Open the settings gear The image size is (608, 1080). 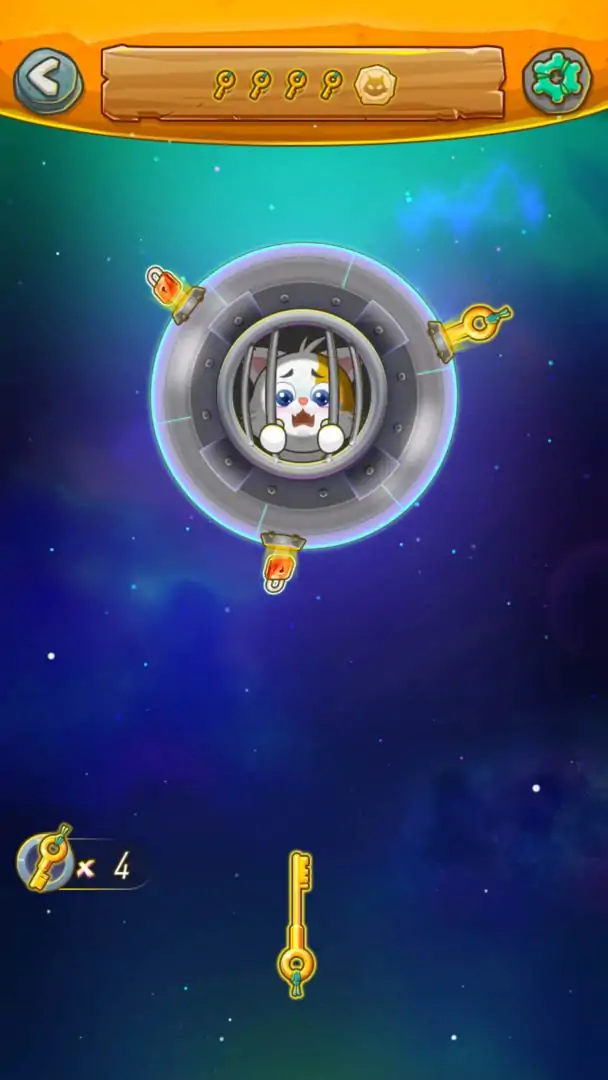point(557,80)
